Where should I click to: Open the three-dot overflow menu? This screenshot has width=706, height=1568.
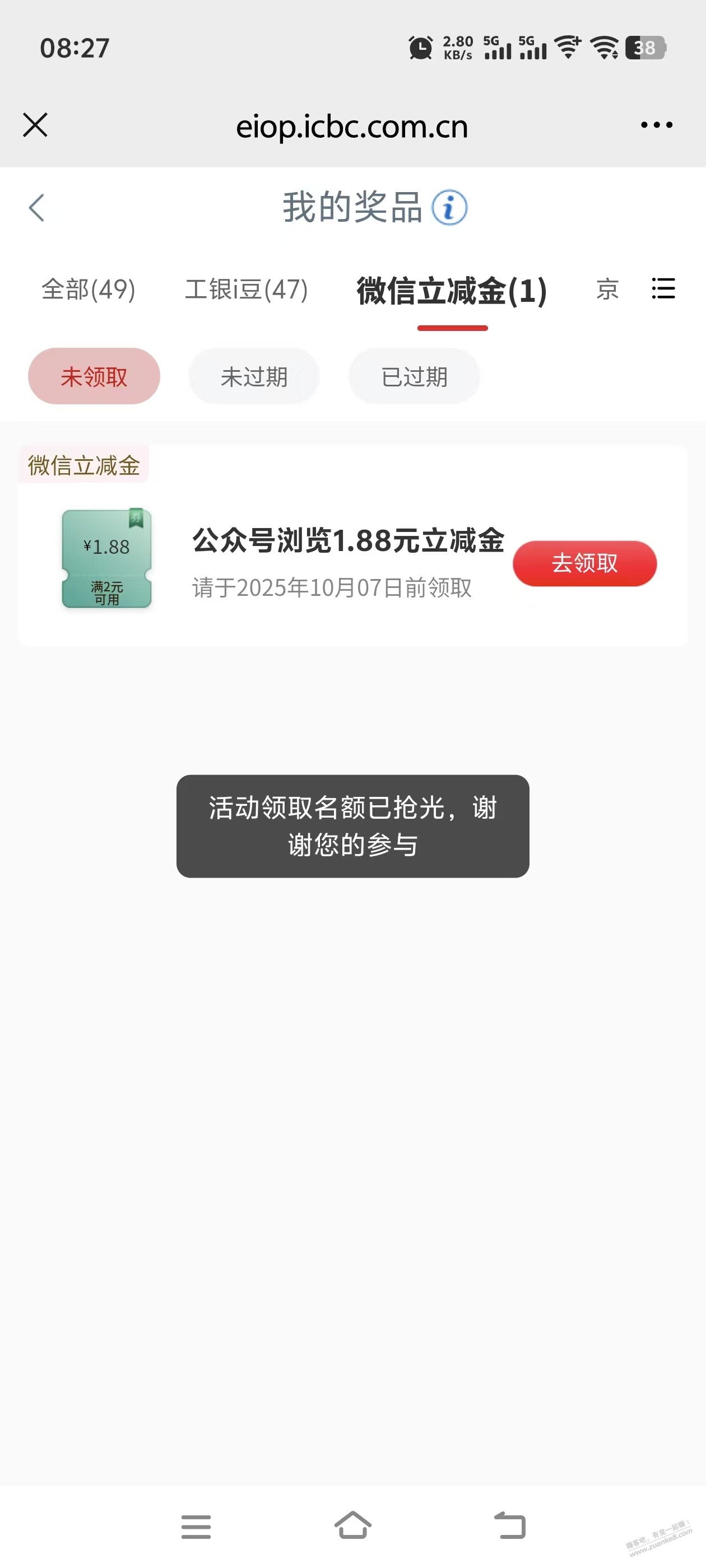click(656, 125)
